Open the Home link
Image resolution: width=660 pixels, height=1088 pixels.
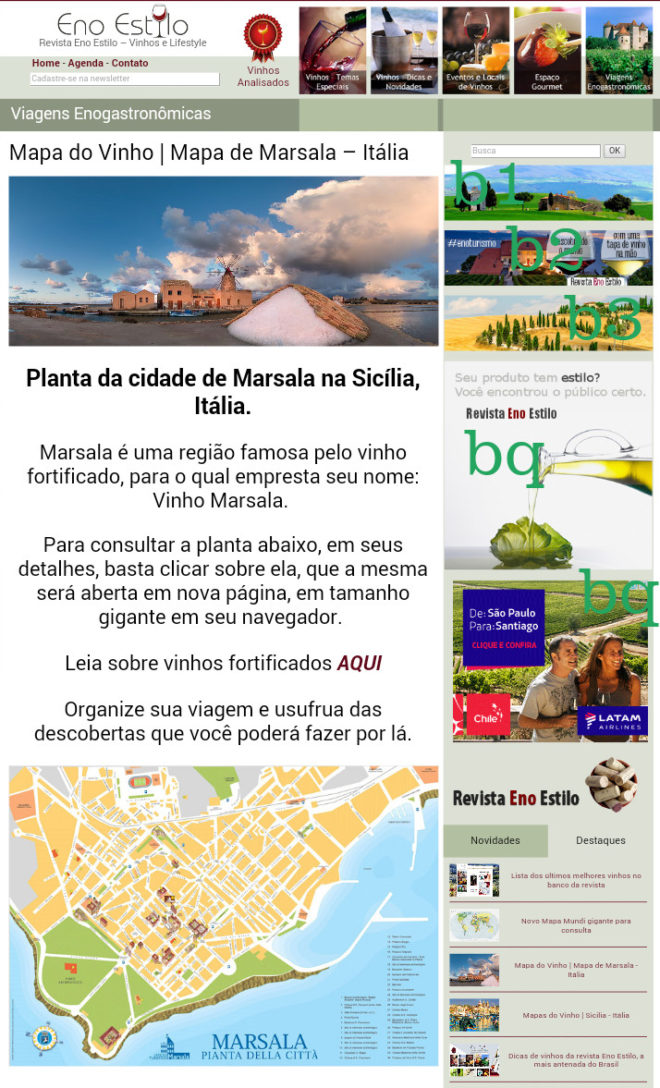(46, 63)
